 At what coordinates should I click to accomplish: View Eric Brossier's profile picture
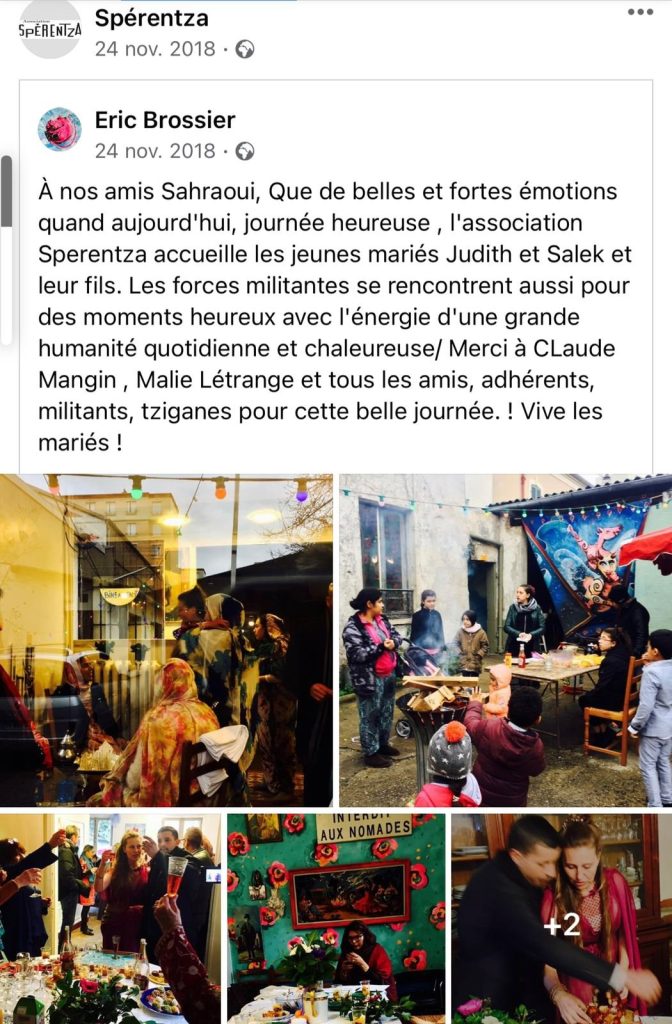click(60, 130)
